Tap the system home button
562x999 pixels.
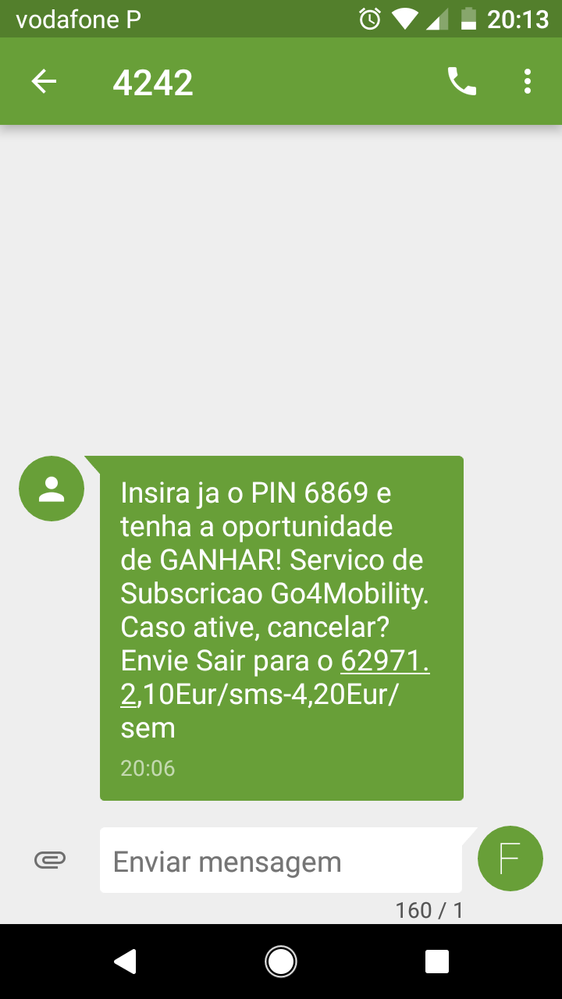tap(281, 961)
